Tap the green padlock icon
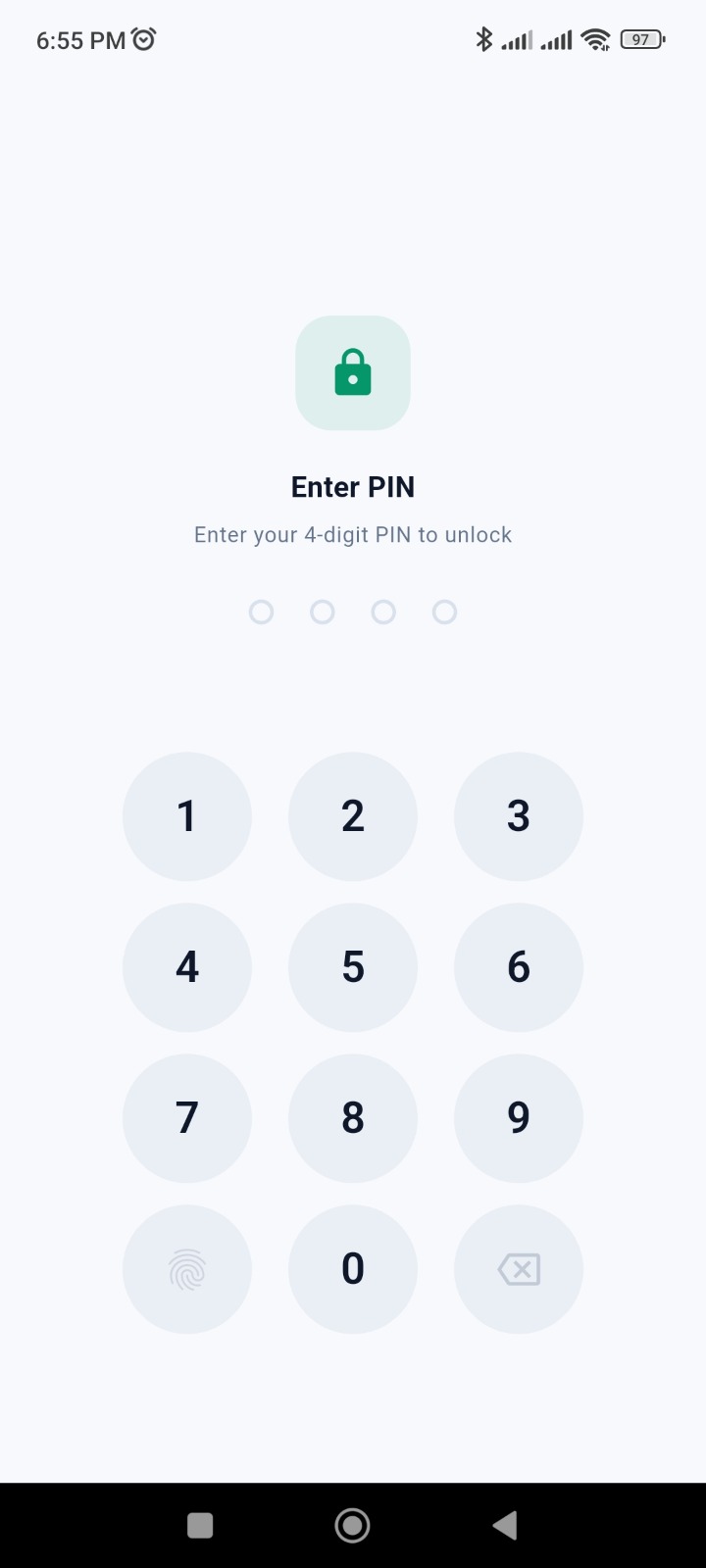 (x=353, y=372)
